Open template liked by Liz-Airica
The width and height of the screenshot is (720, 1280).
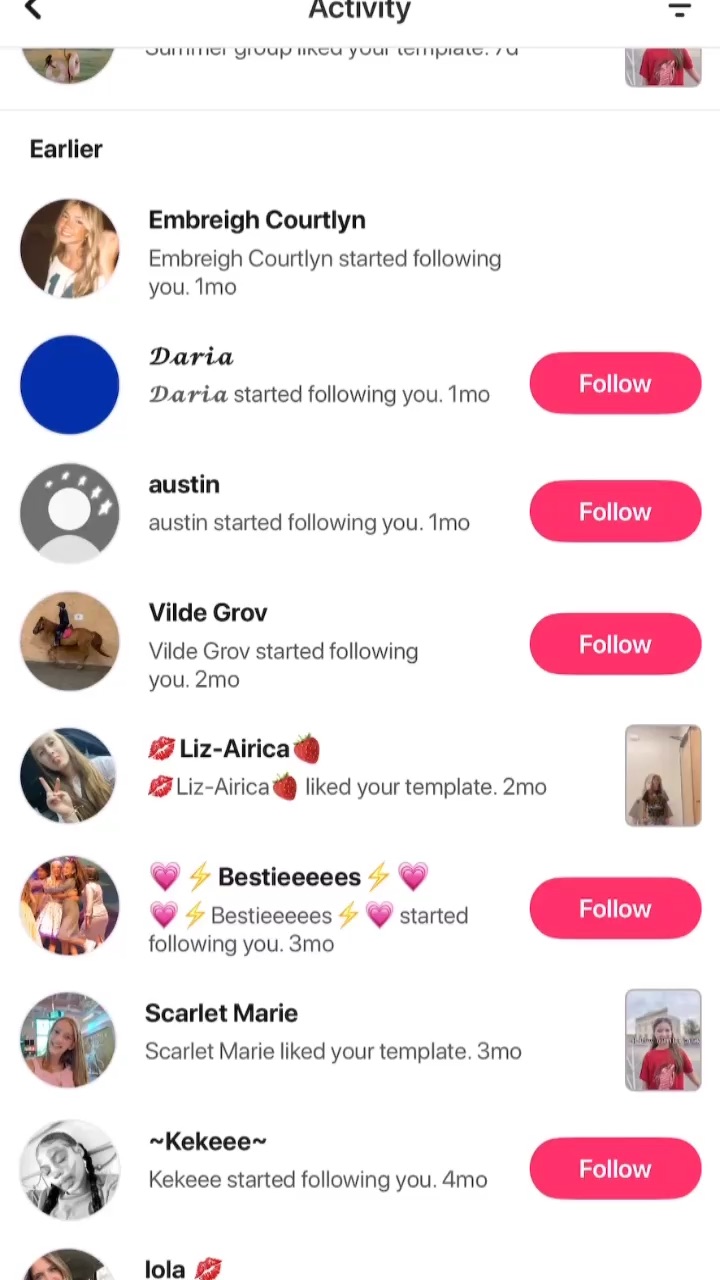pyautogui.click(x=662, y=776)
